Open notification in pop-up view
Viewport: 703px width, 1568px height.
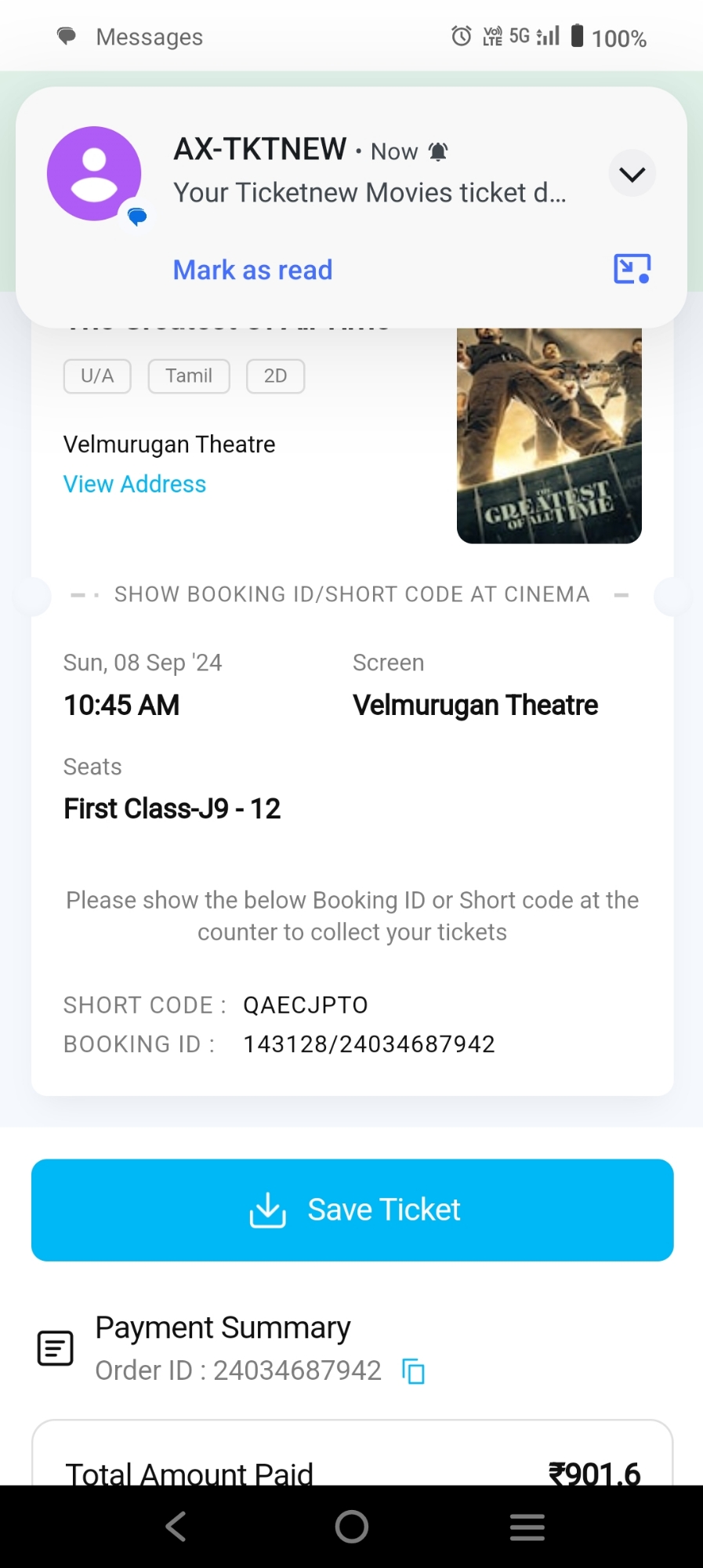pyautogui.click(x=632, y=269)
